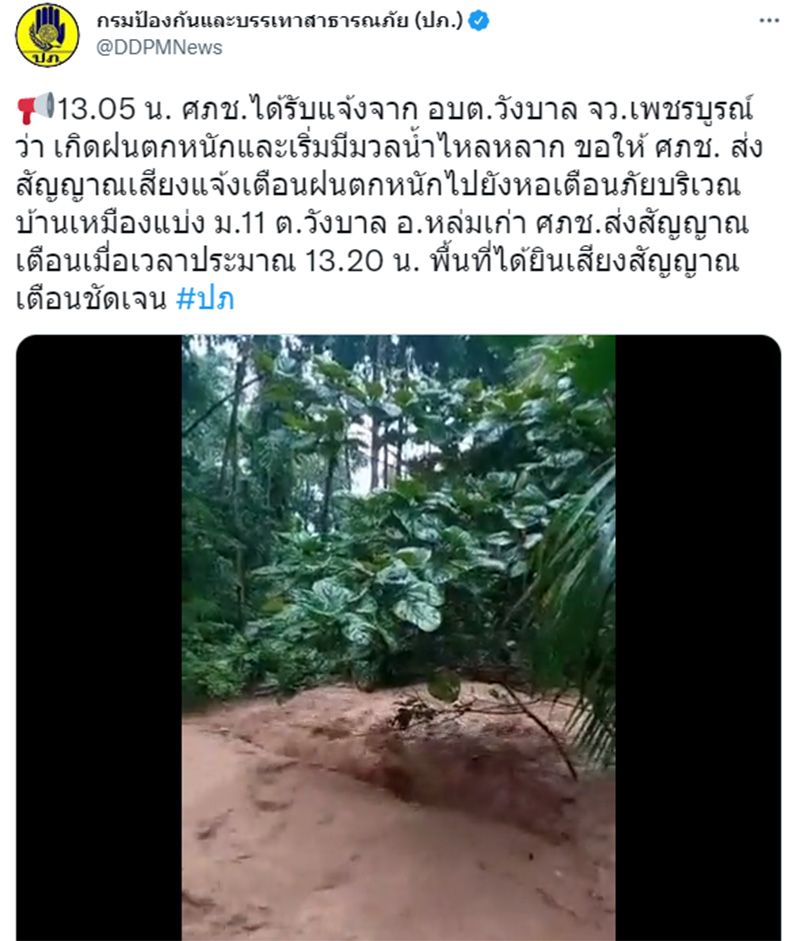The image size is (800, 941).
Task: Open the DDPMNews profile avatar
Action: coord(46,34)
